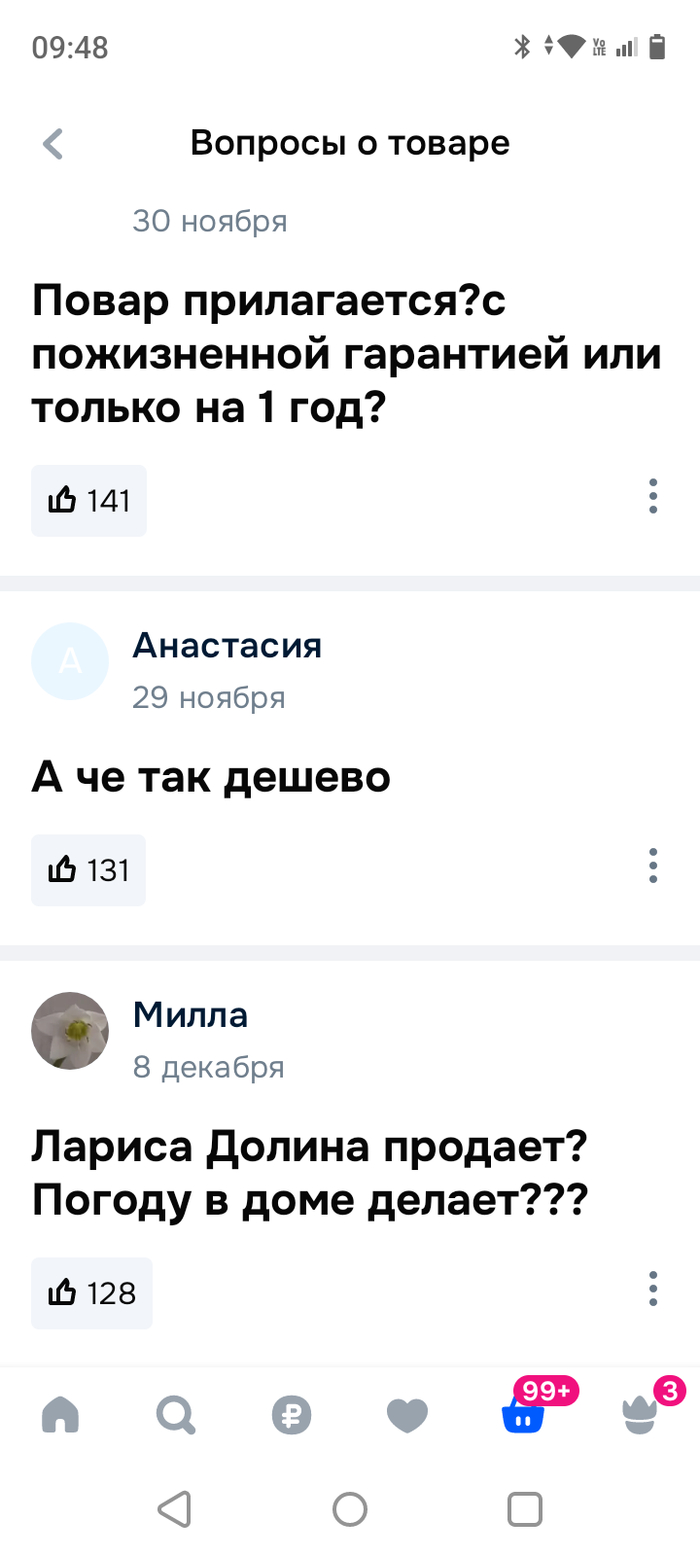Switch to the home tab

[60, 1415]
